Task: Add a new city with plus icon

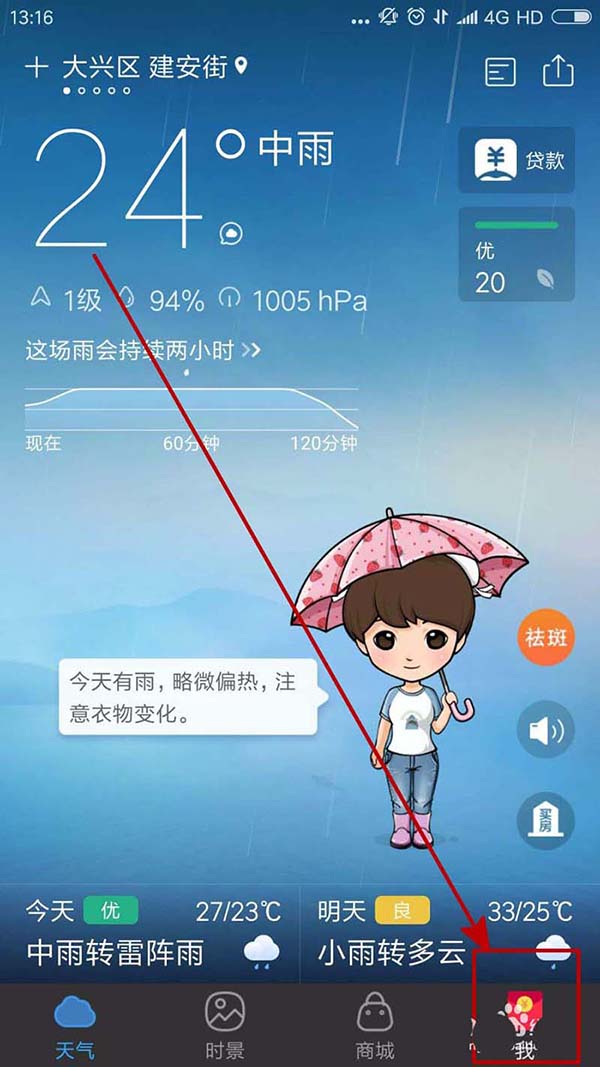Action: point(37,67)
